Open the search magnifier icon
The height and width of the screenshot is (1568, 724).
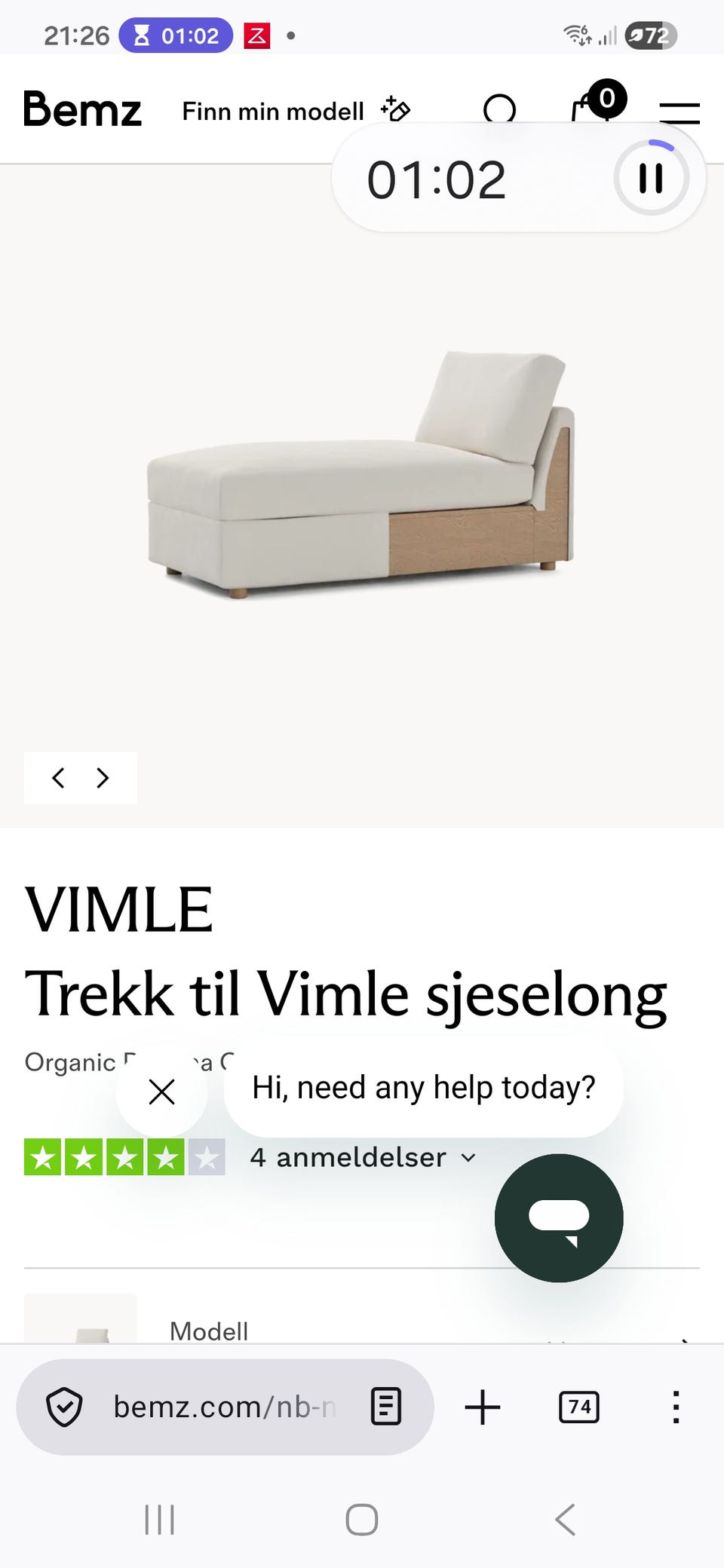pyautogui.click(x=500, y=110)
